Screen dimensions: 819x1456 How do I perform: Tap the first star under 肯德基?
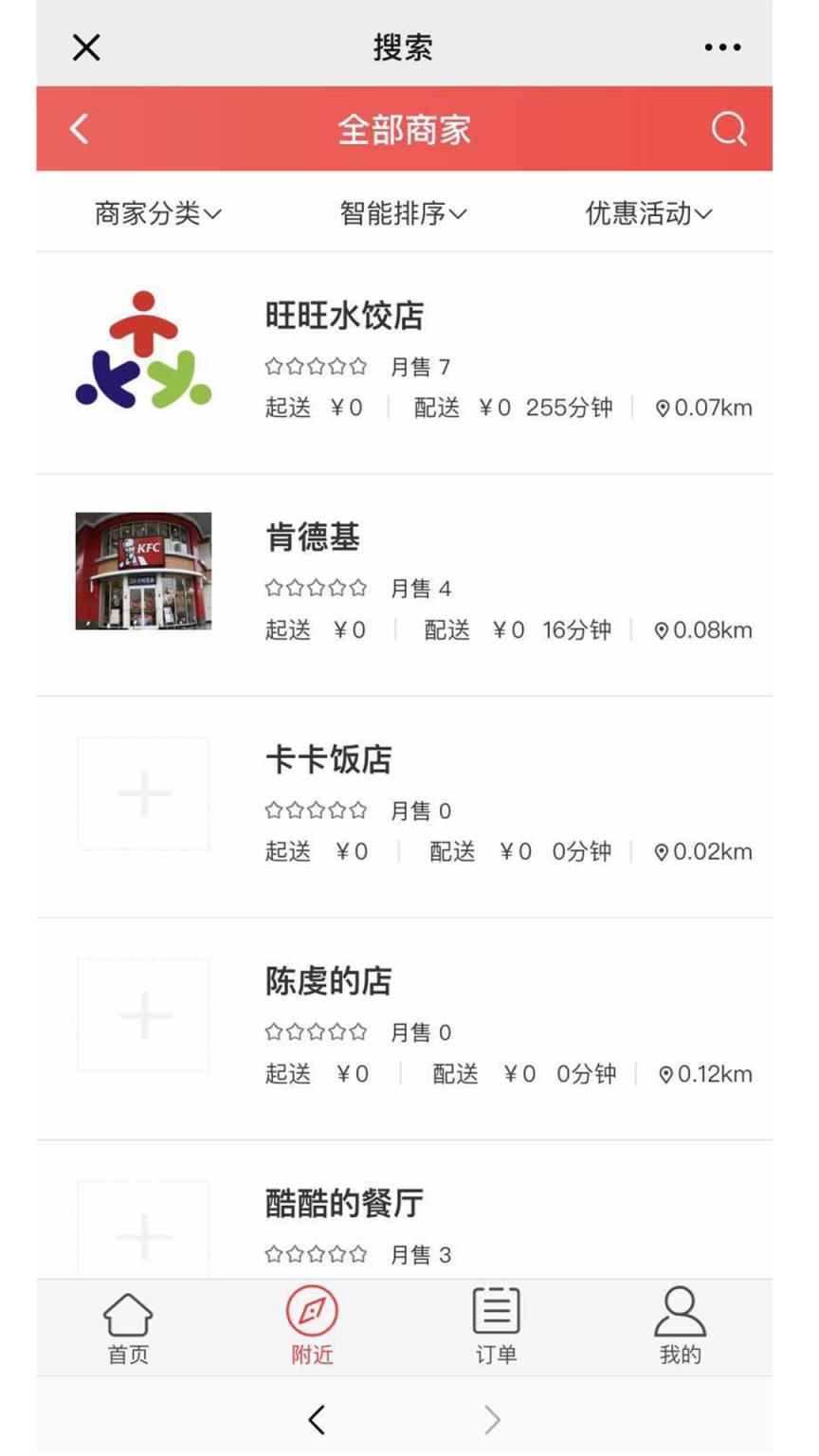tap(273, 588)
